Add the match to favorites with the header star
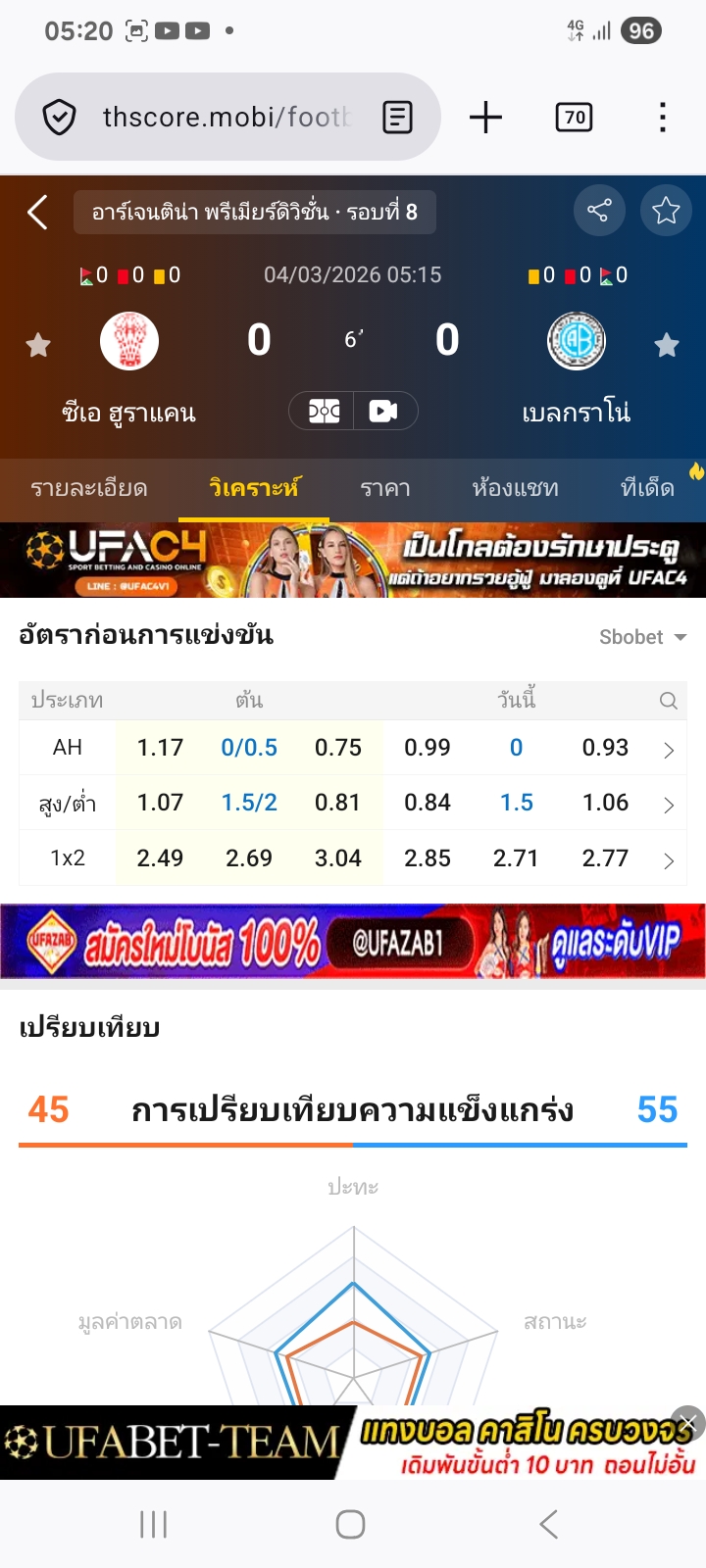 666,210
